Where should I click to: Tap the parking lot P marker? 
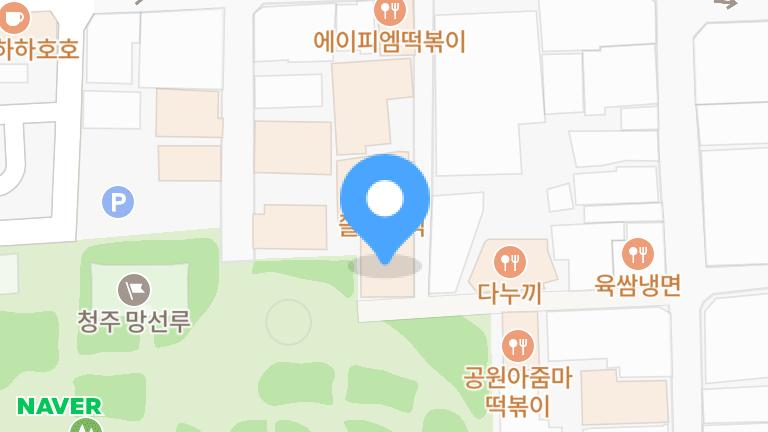[x=118, y=204]
